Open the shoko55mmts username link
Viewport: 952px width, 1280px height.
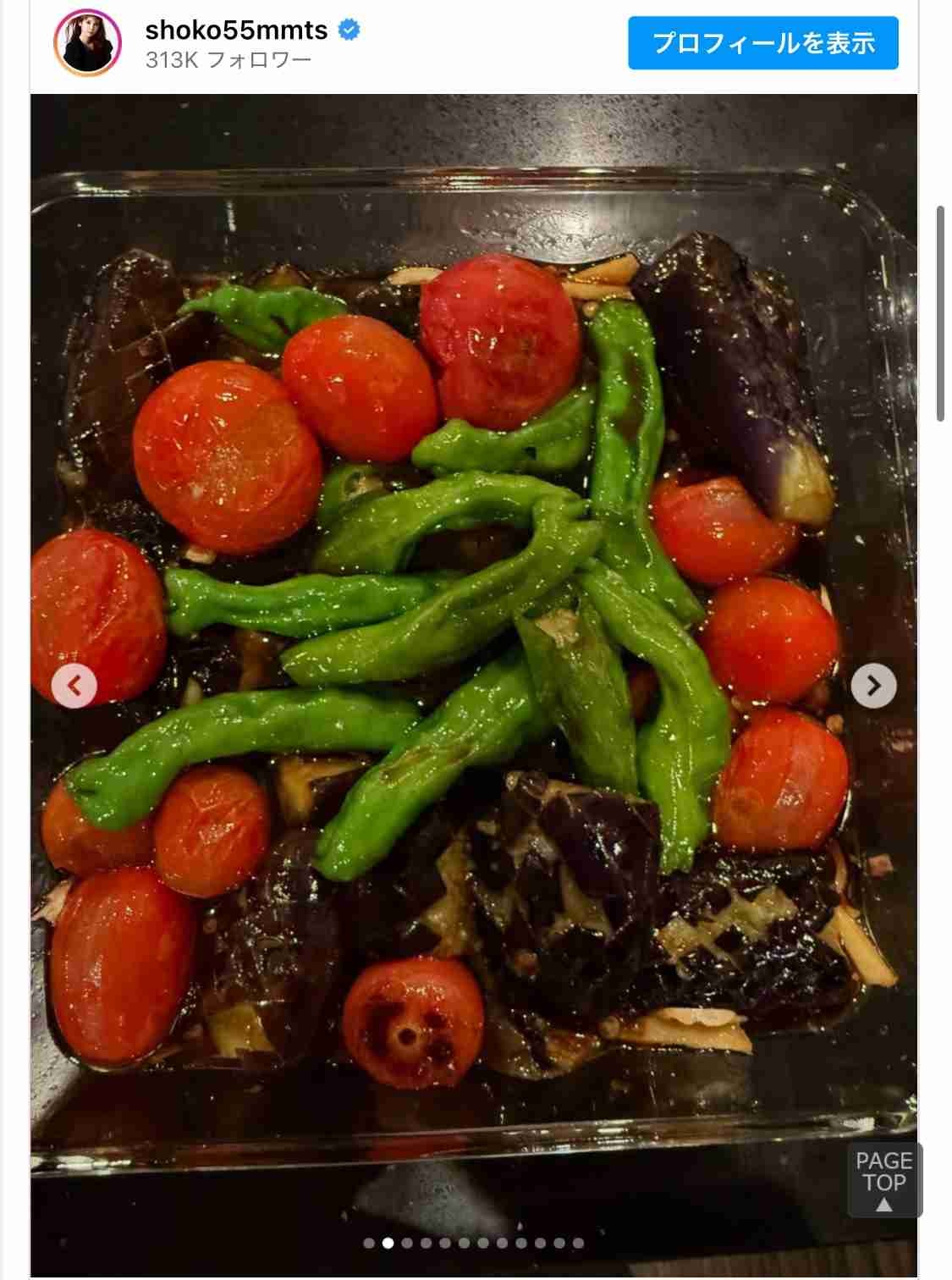click(236, 30)
